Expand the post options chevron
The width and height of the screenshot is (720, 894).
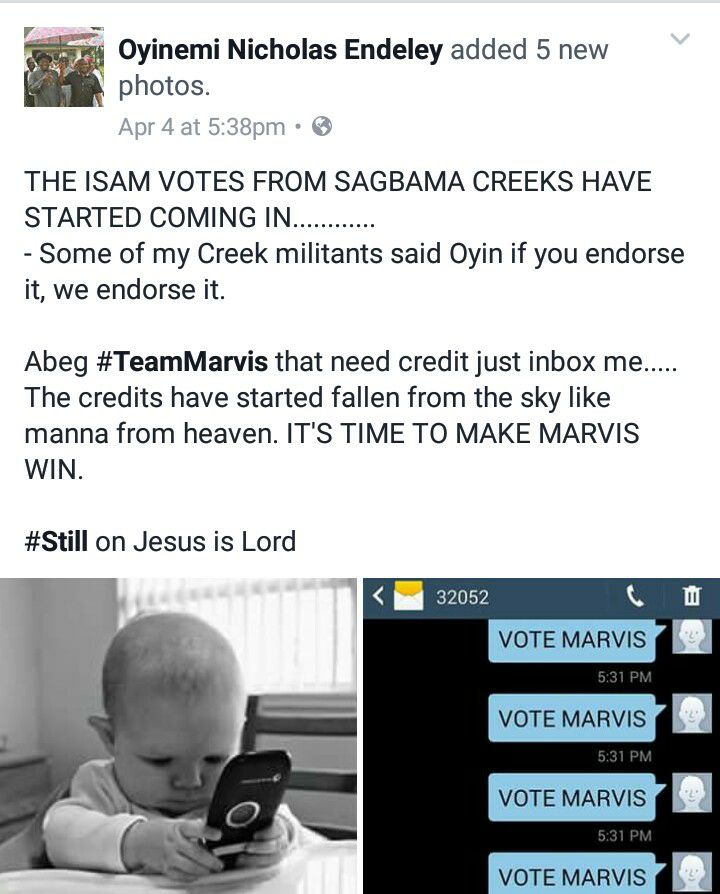point(680,40)
